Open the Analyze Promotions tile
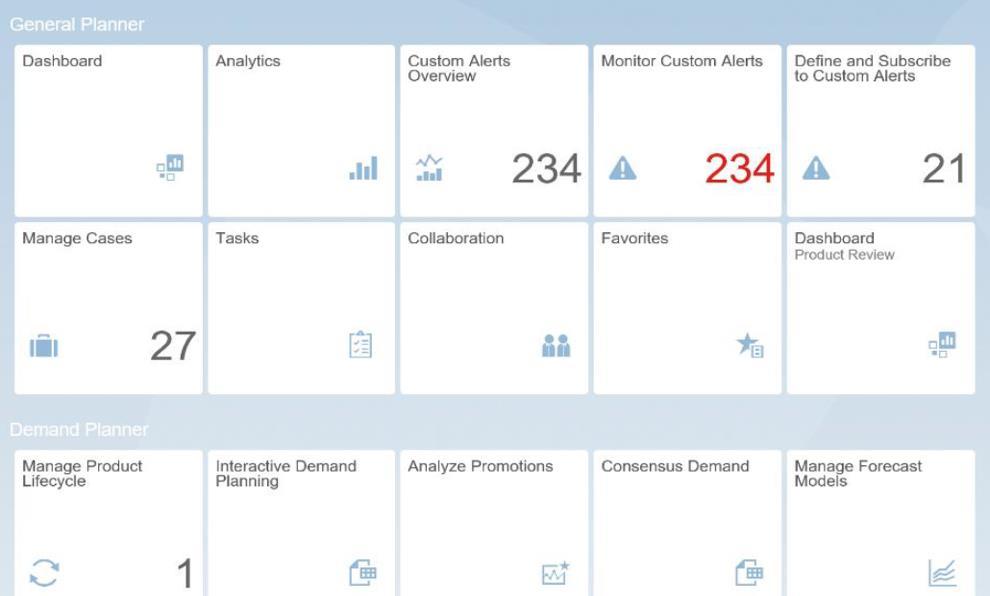The width and height of the screenshot is (990, 596). click(x=494, y=523)
